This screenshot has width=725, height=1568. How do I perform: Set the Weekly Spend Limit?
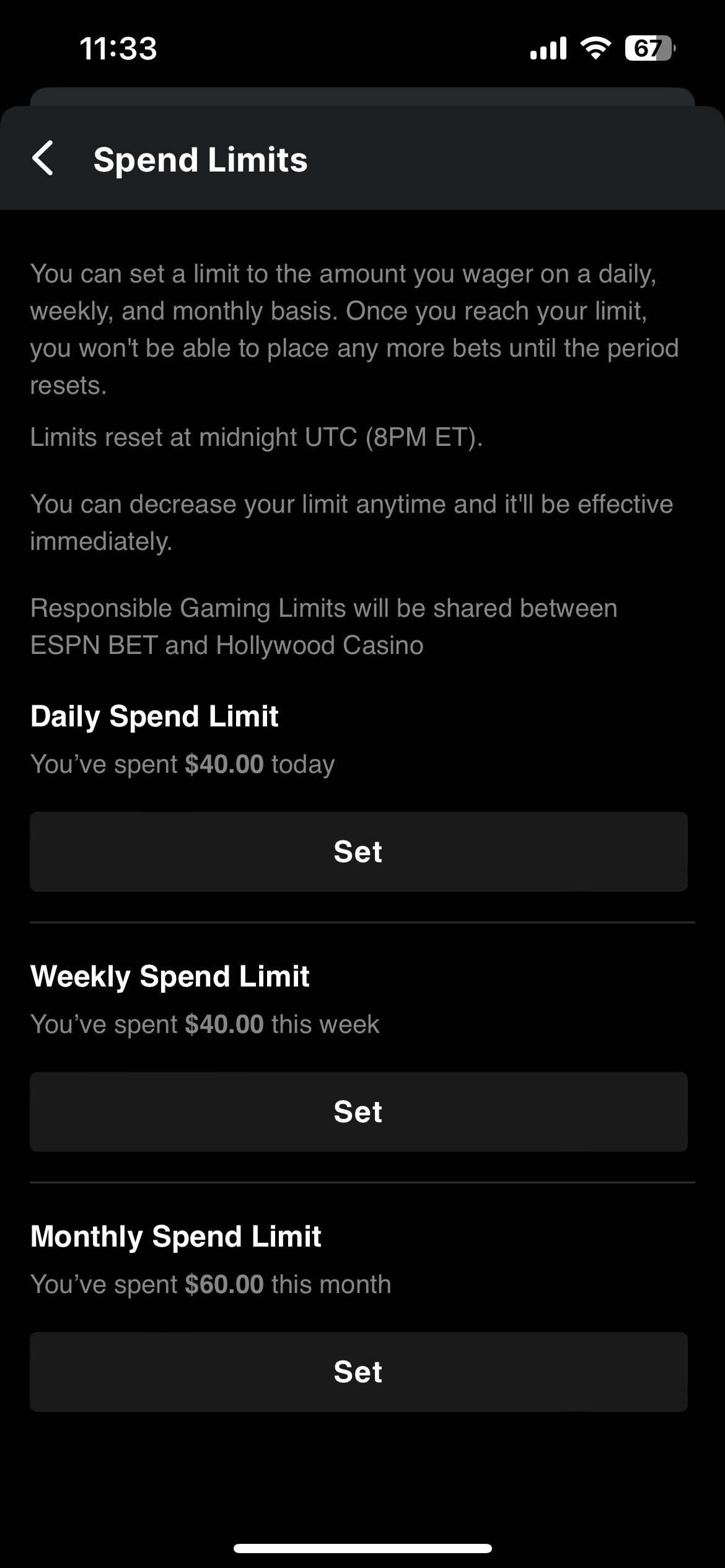358,1112
